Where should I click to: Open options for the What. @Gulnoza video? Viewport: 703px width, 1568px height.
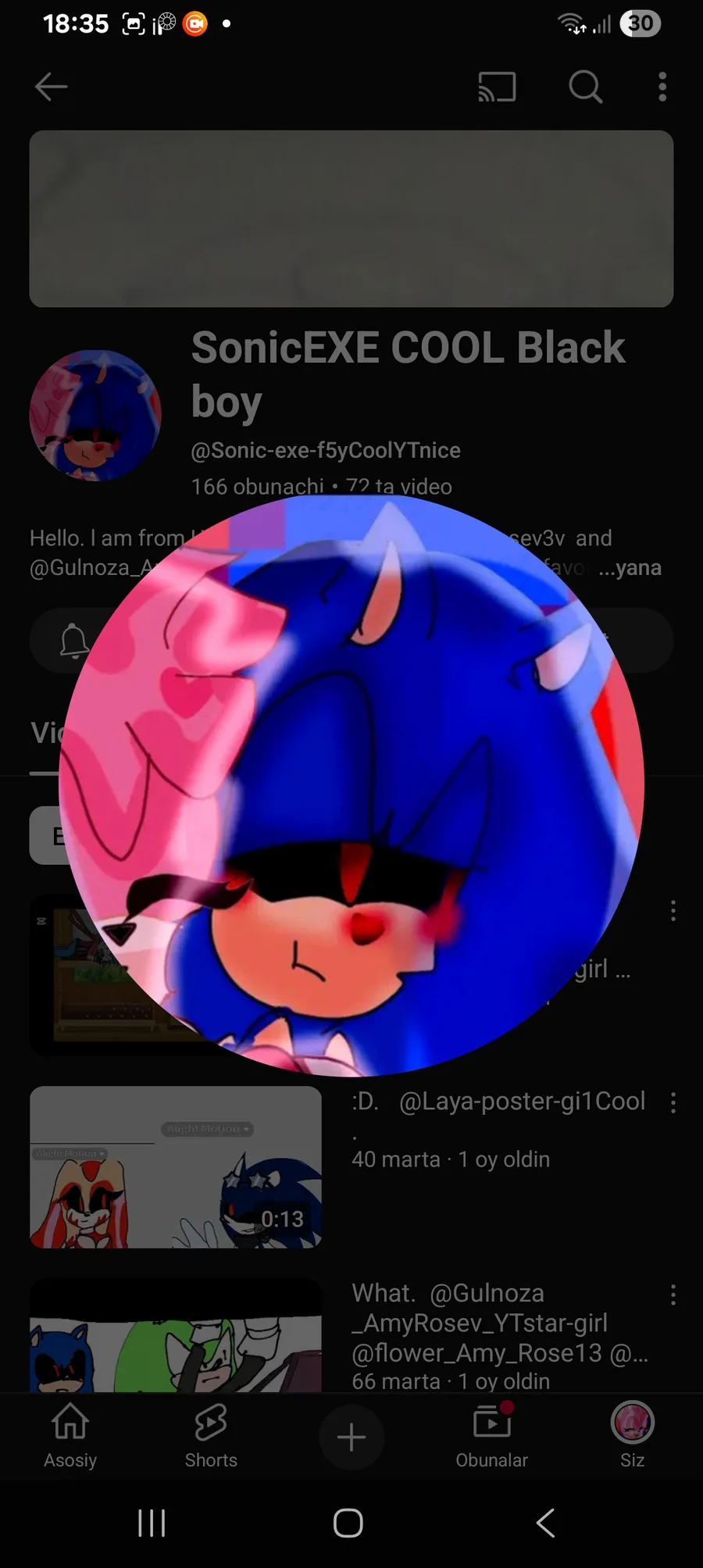click(673, 1295)
